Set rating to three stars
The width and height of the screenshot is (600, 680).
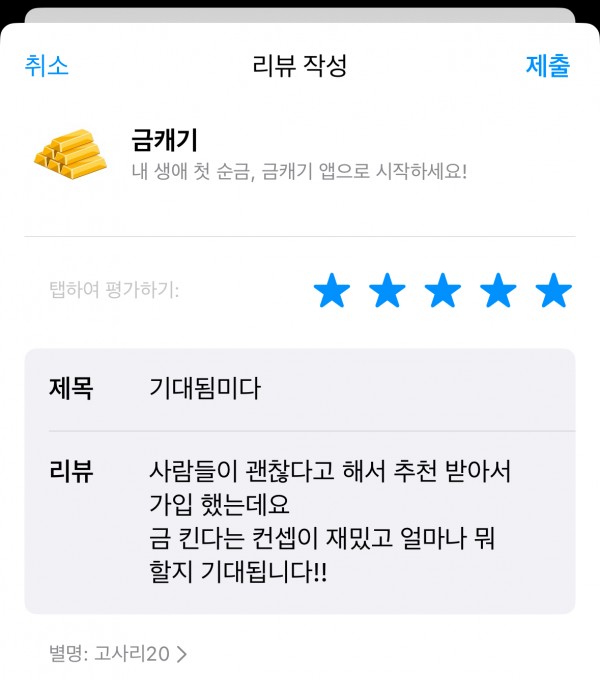[442, 292]
